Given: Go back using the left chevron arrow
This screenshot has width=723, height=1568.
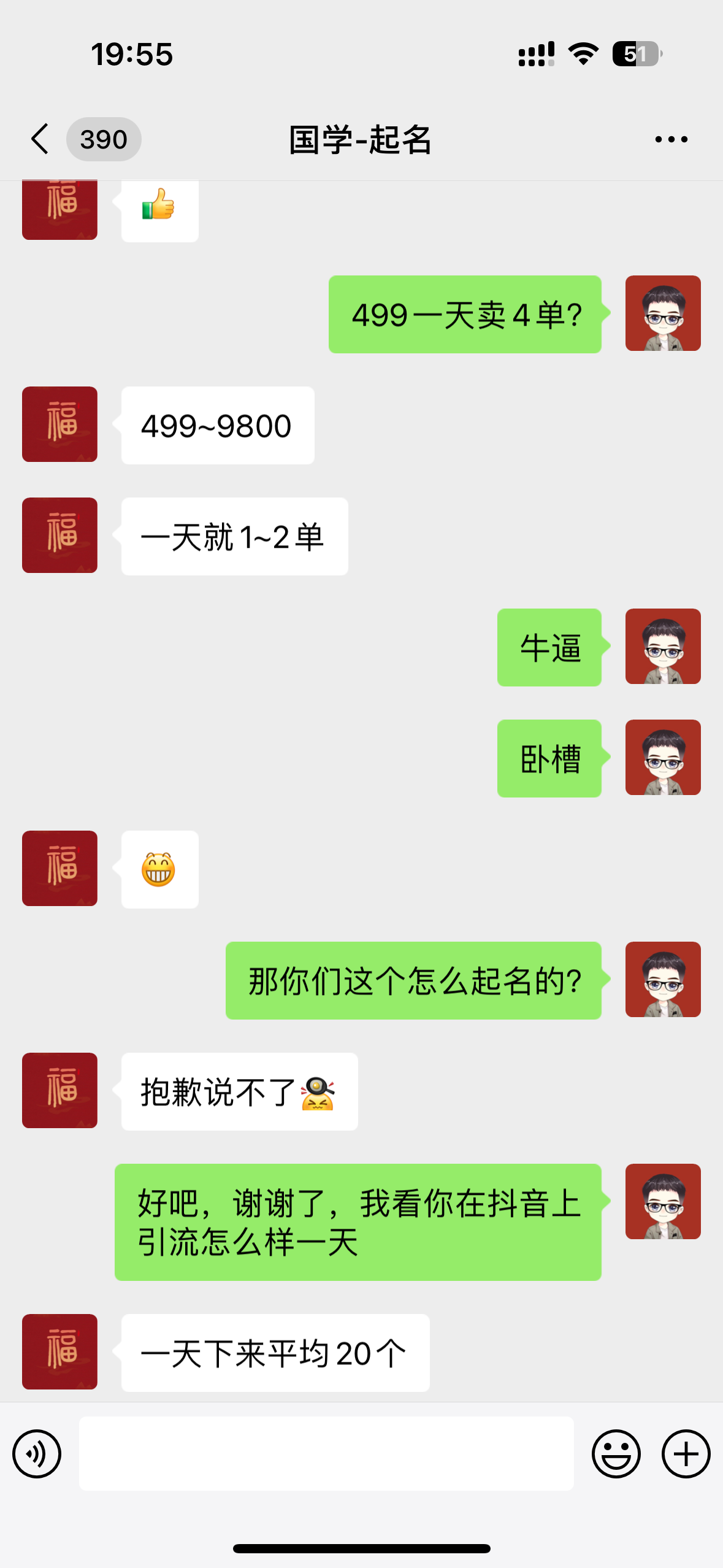Looking at the screenshot, I should [x=39, y=139].
